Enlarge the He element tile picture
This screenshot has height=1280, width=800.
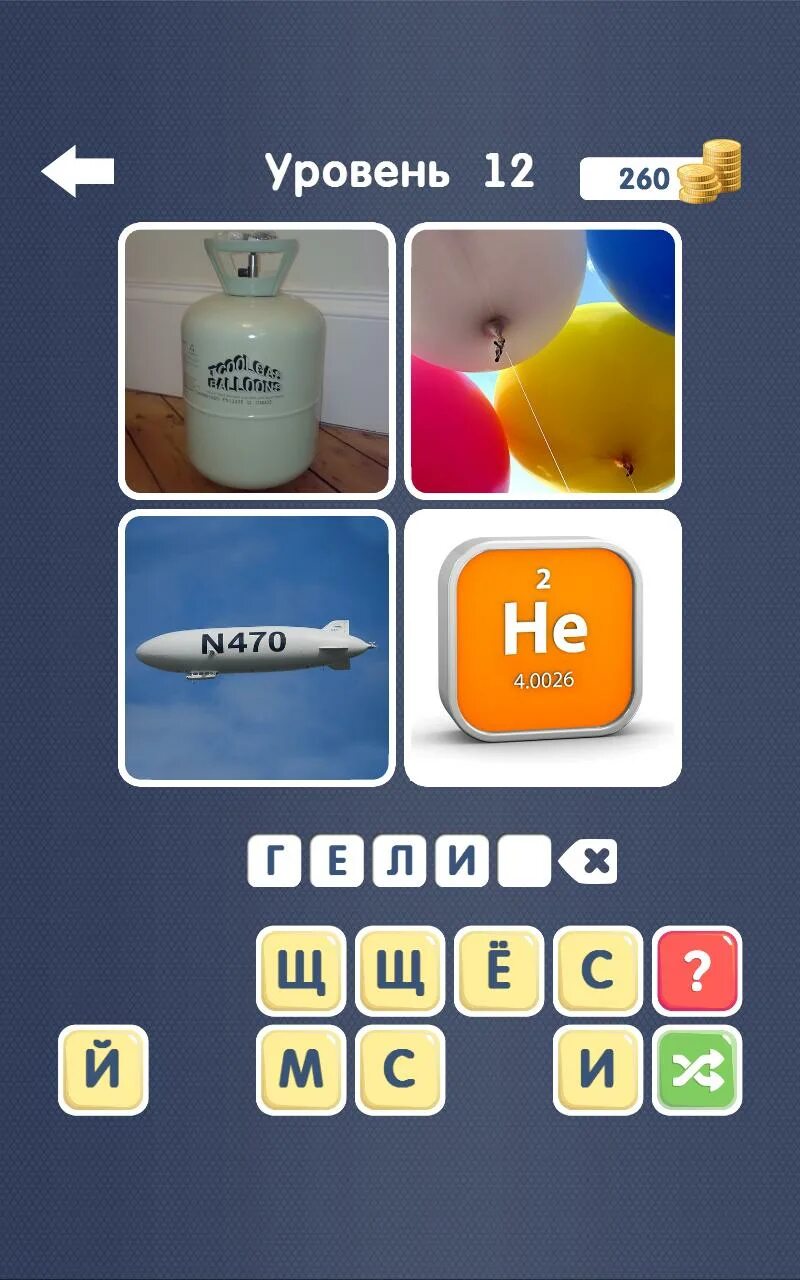pos(543,648)
